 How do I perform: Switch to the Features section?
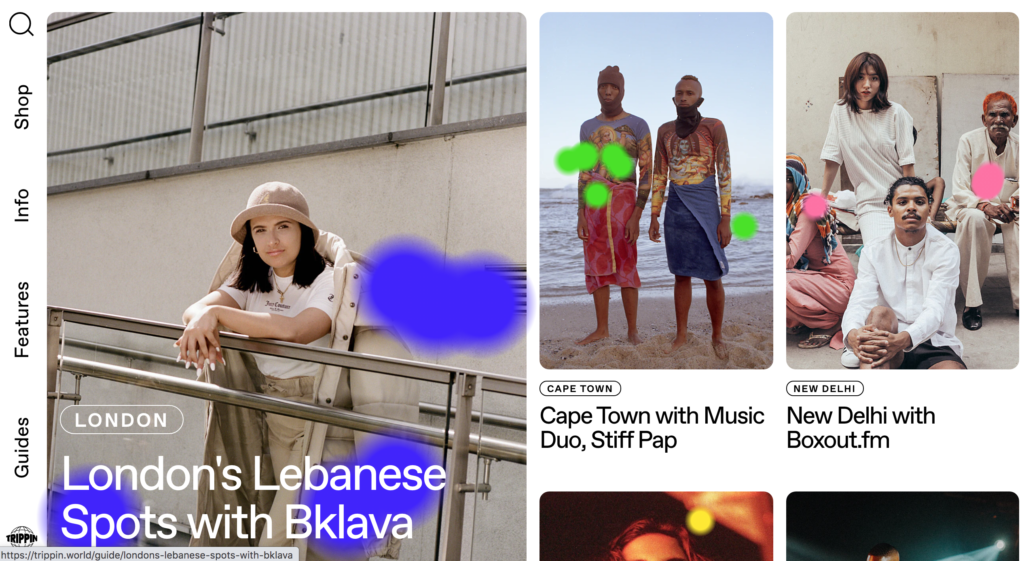pyautogui.click(x=21, y=319)
